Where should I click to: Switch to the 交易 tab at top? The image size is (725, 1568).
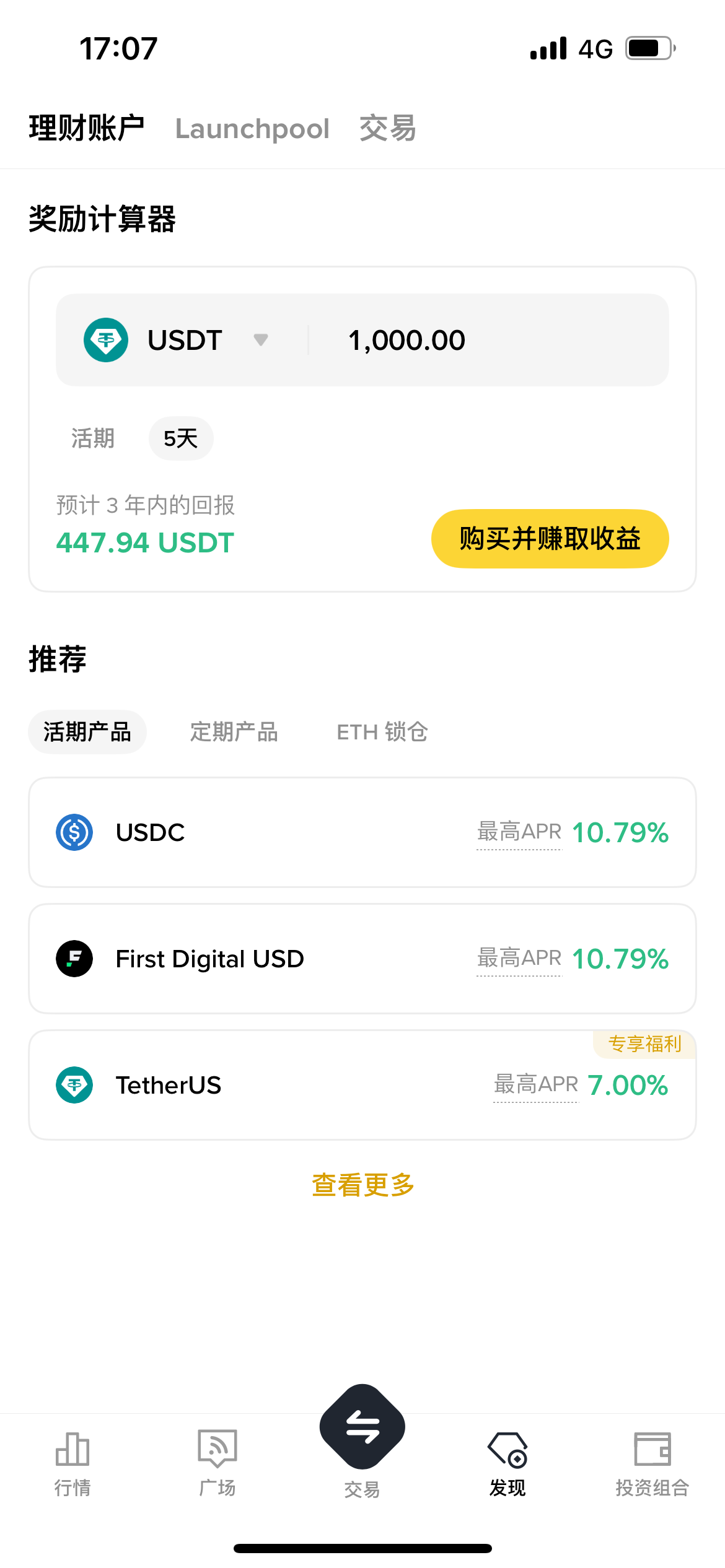click(x=387, y=129)
